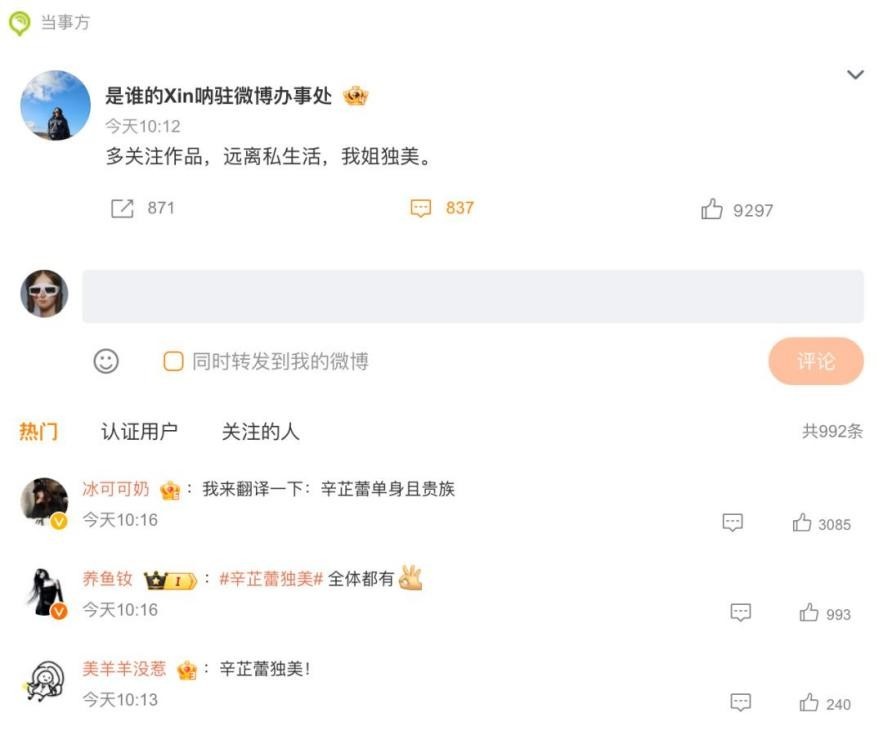Switch to the 认证用户 tab
The height and width of the screenshot is (735, 883).
[x=139, y=432]
